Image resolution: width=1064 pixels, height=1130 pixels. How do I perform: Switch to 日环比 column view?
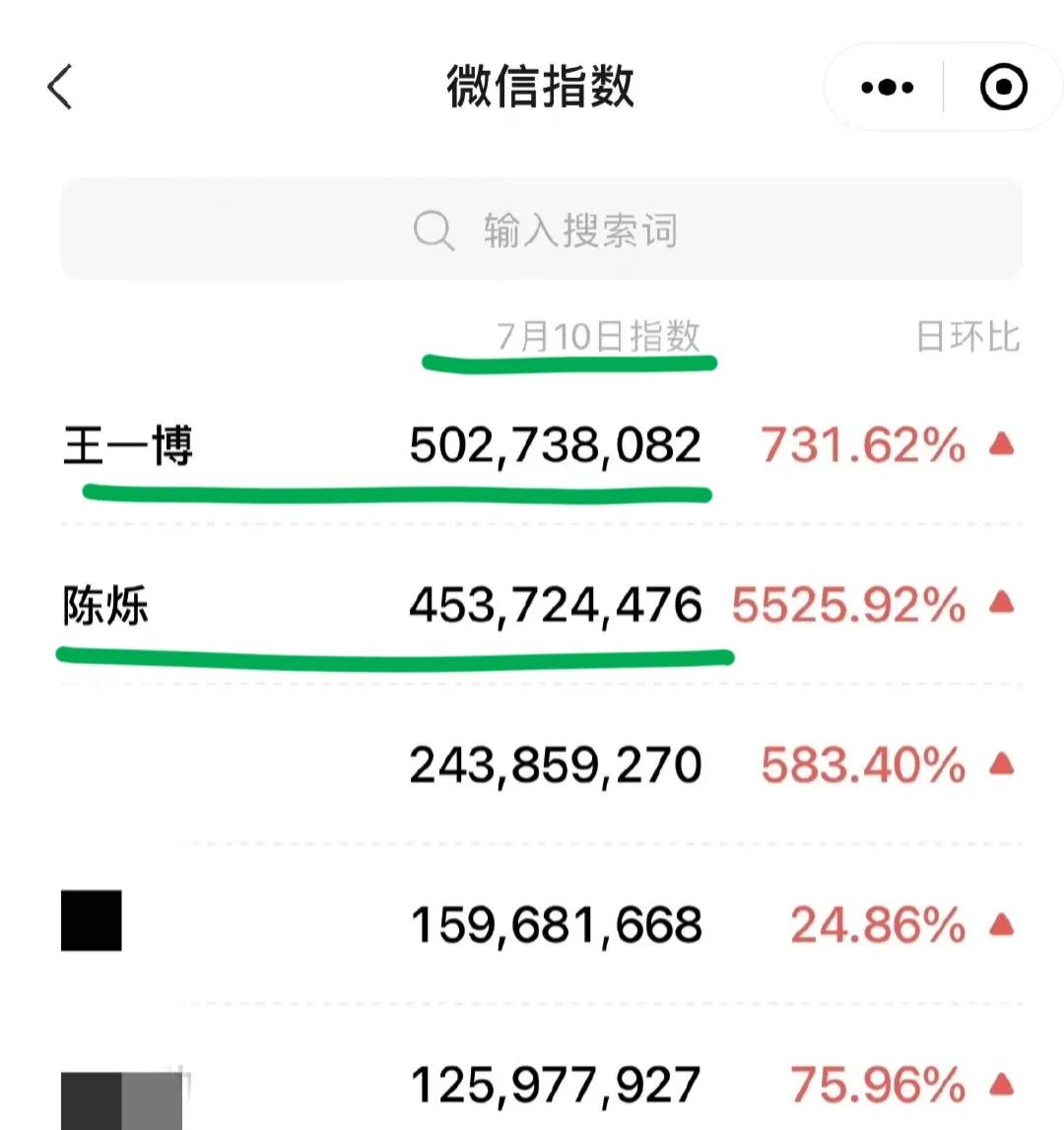pyautogui.click(x=969, y=337)
